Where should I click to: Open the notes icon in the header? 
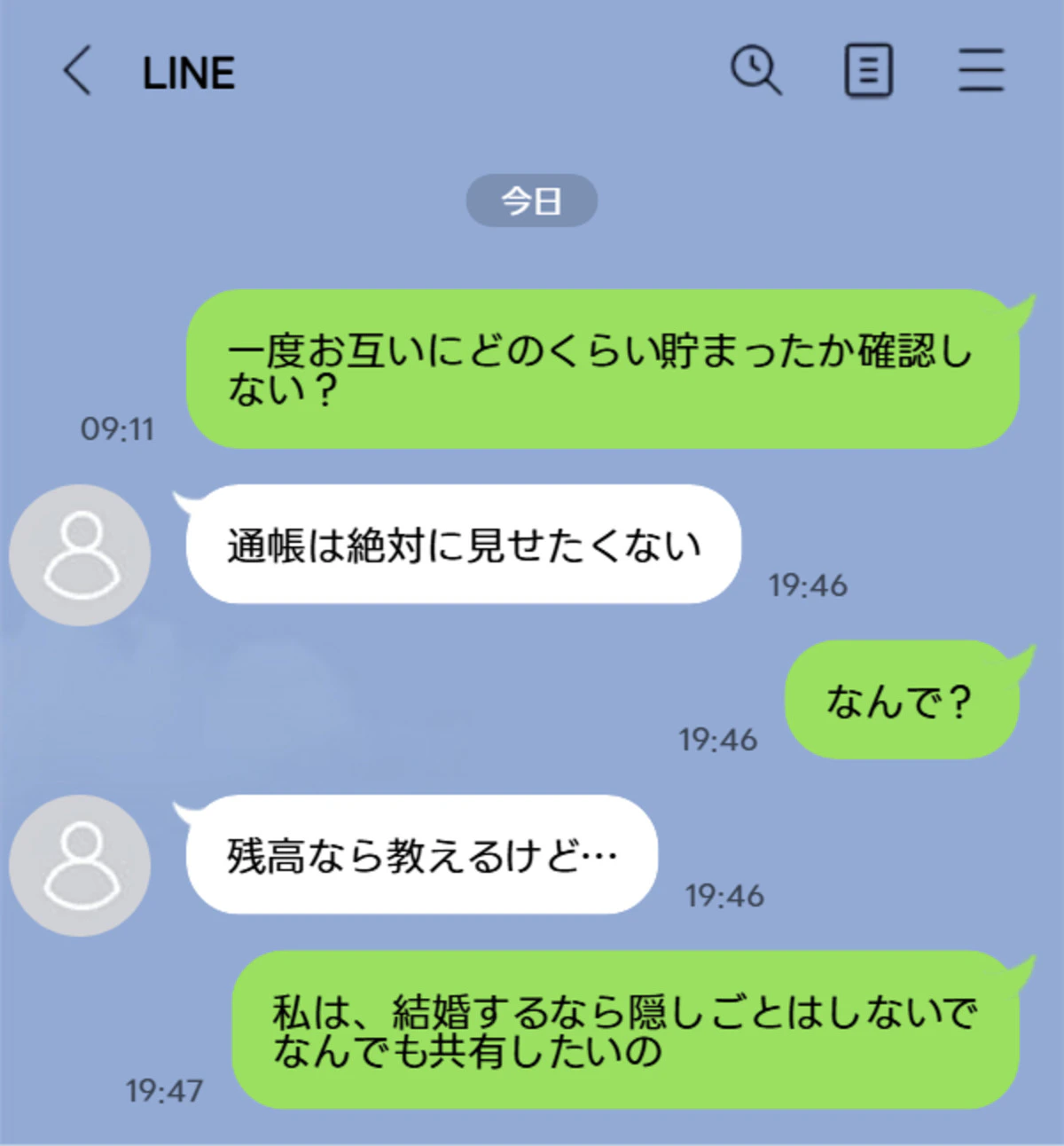coord(868,71)
